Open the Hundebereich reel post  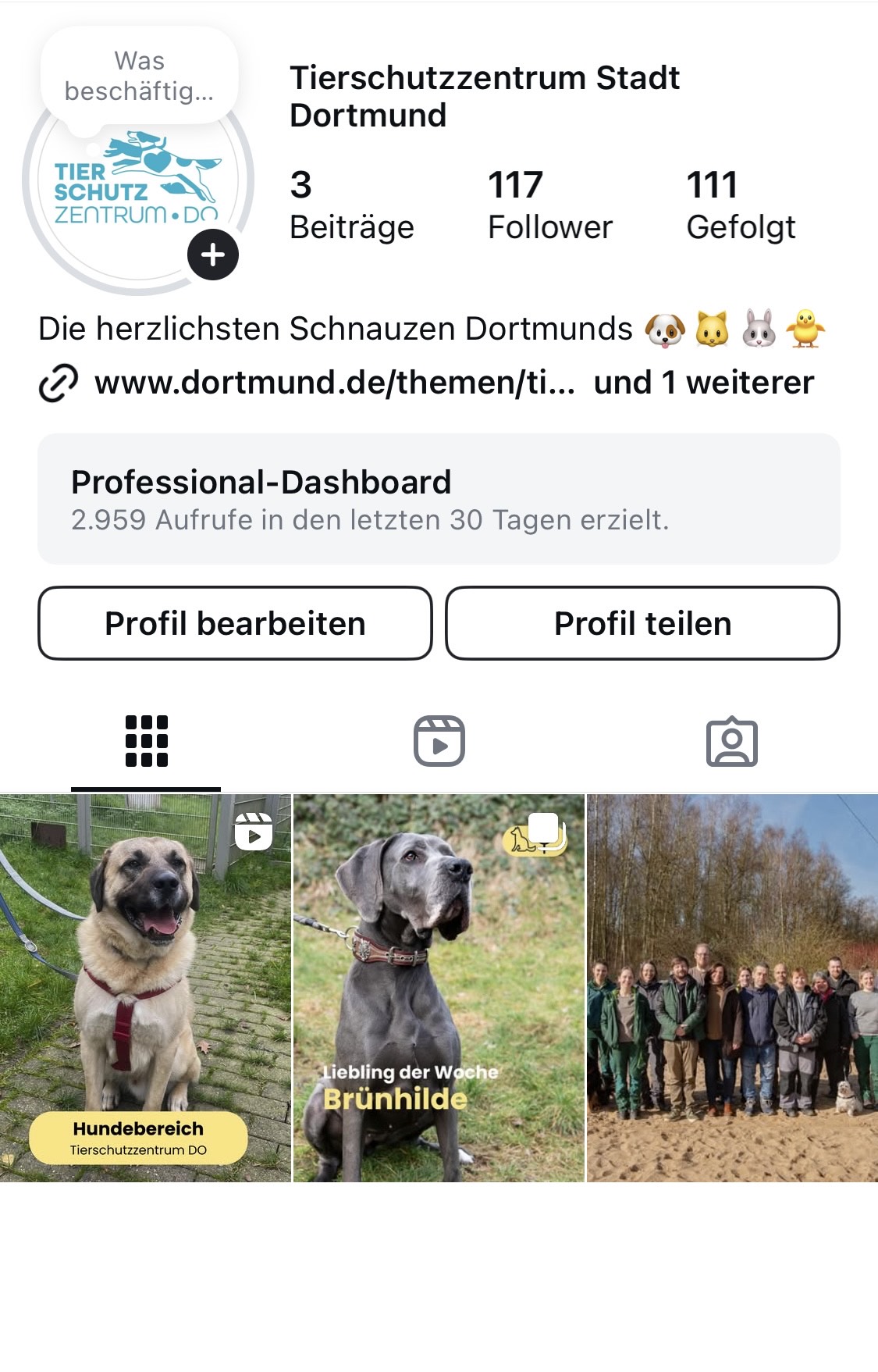click(145, 988)
